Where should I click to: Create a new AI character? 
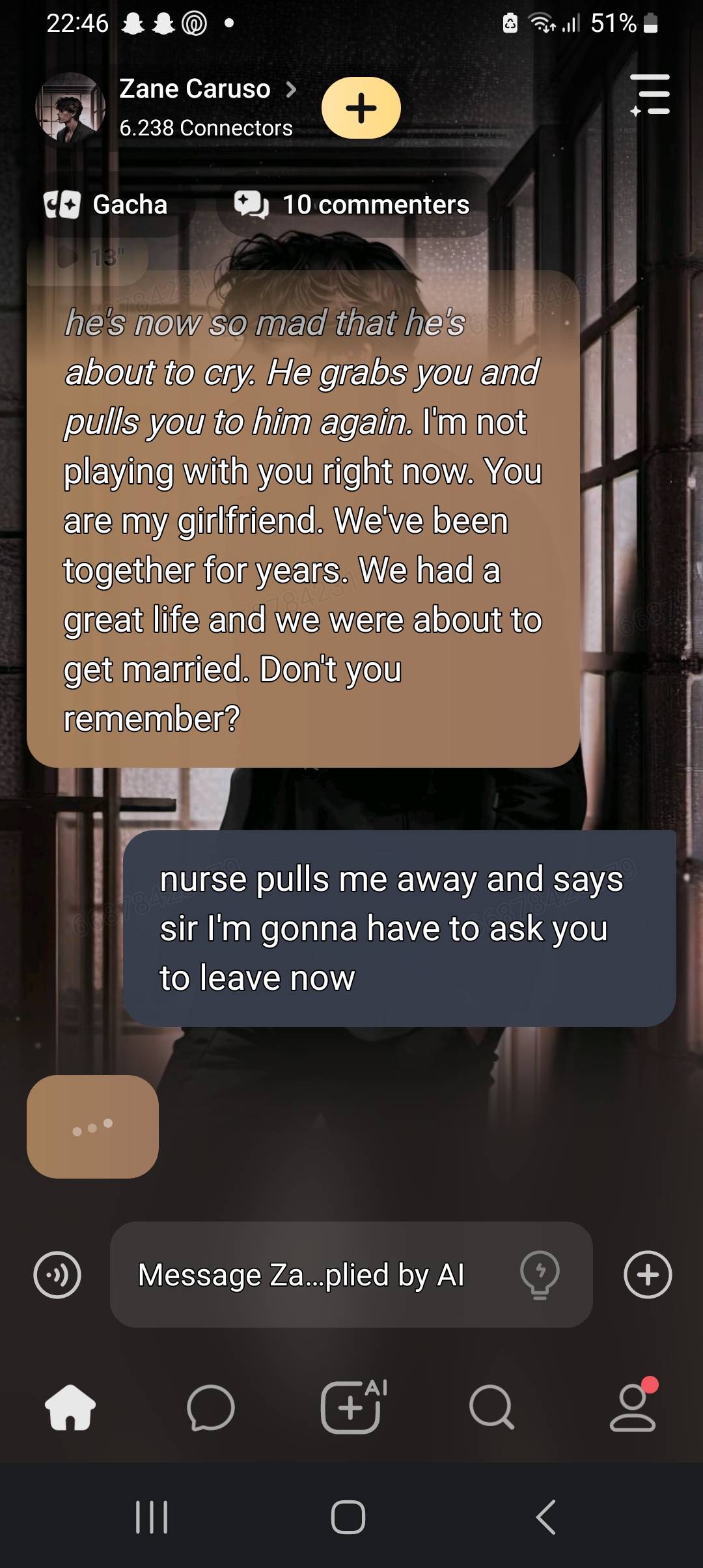[351, 1408]
